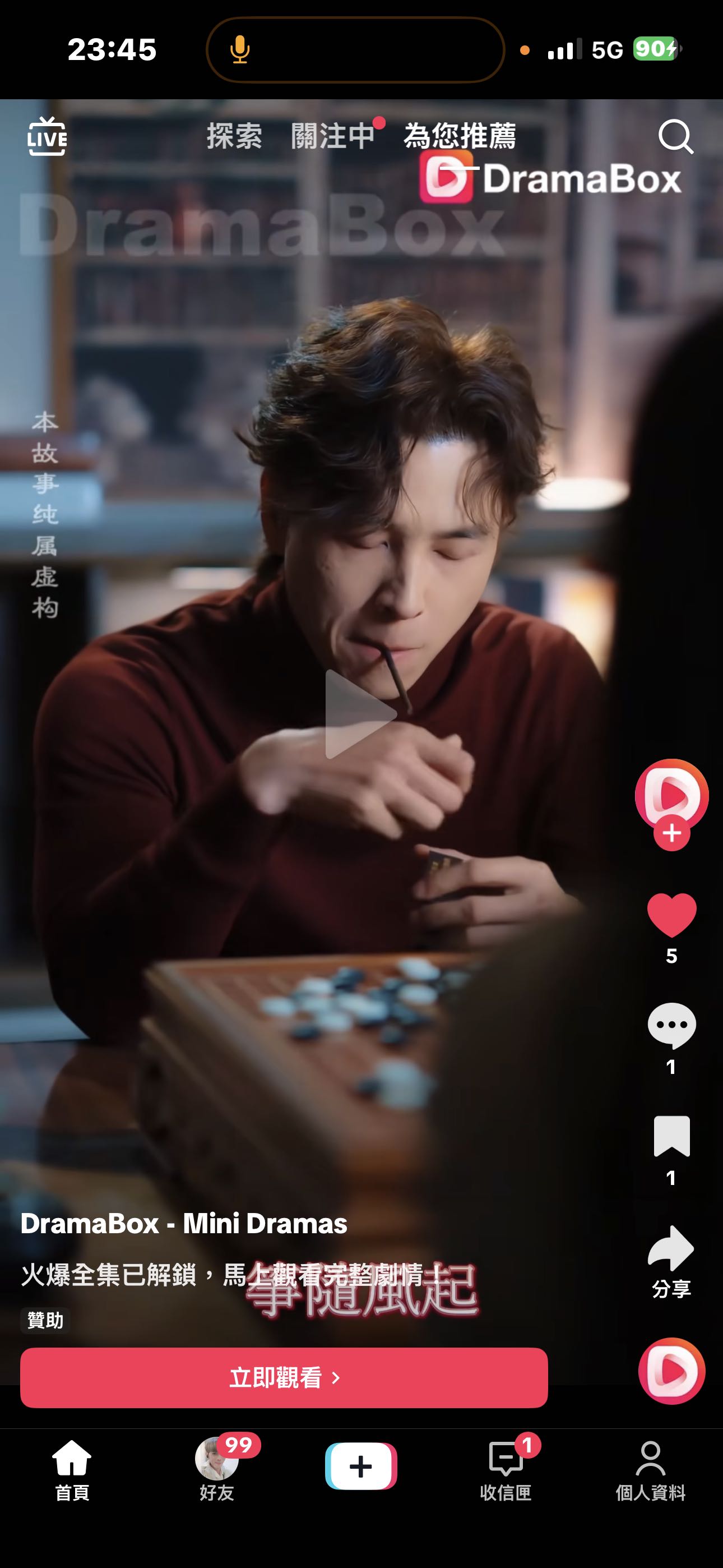Open the spinning sound disc

tap(671, 1371)
